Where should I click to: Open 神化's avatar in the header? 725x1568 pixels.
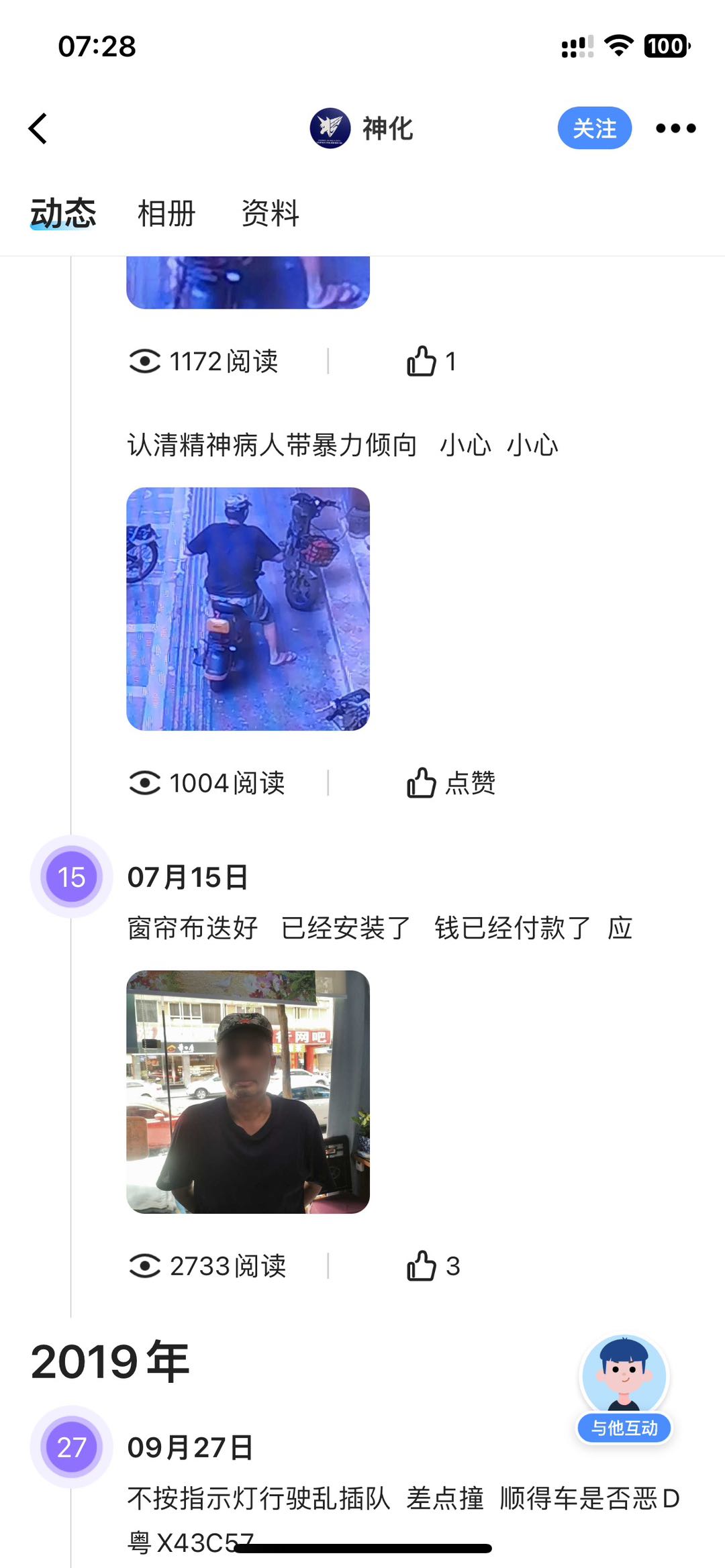330,128
